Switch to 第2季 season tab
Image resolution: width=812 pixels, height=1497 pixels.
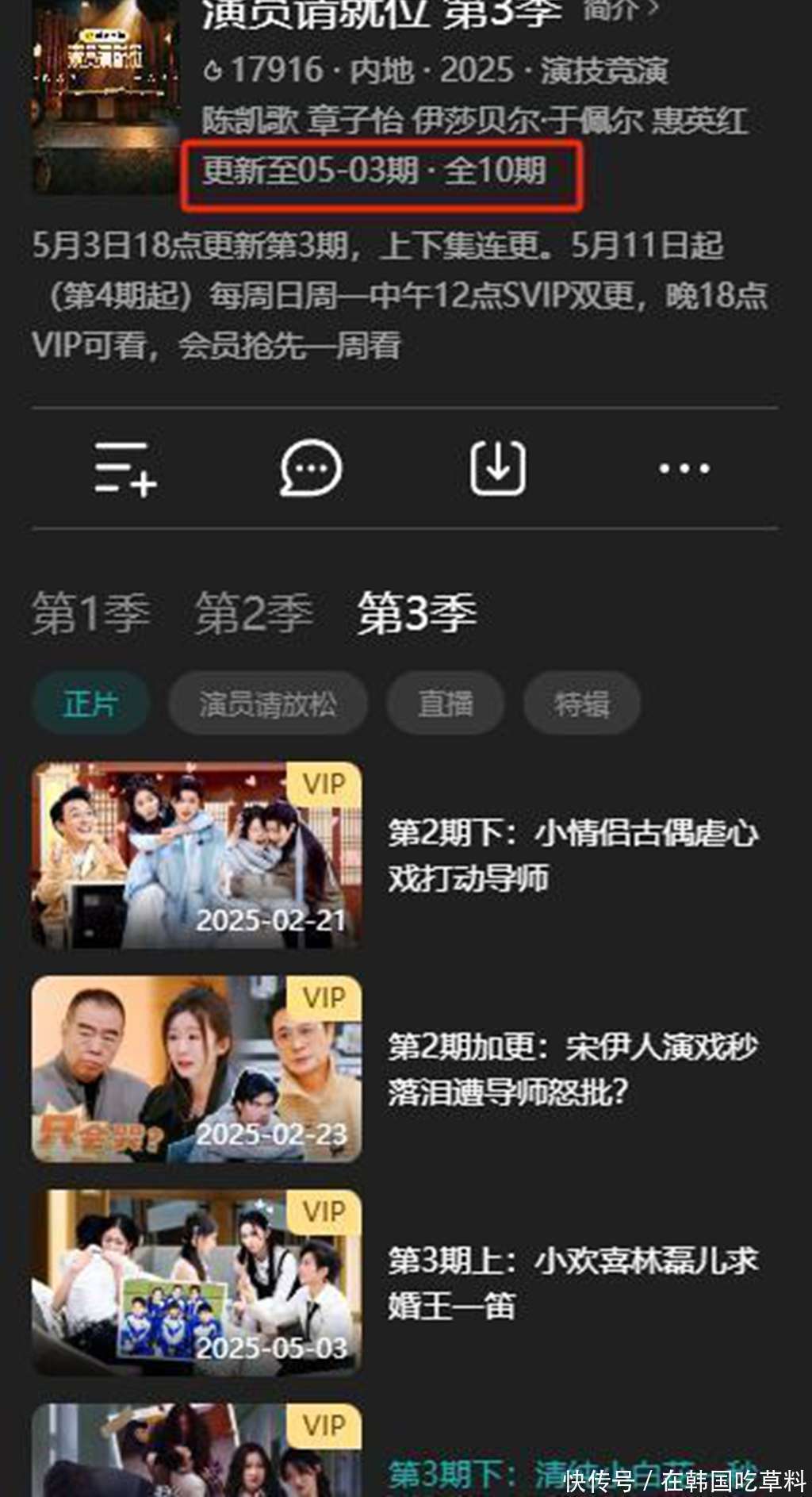254,614
